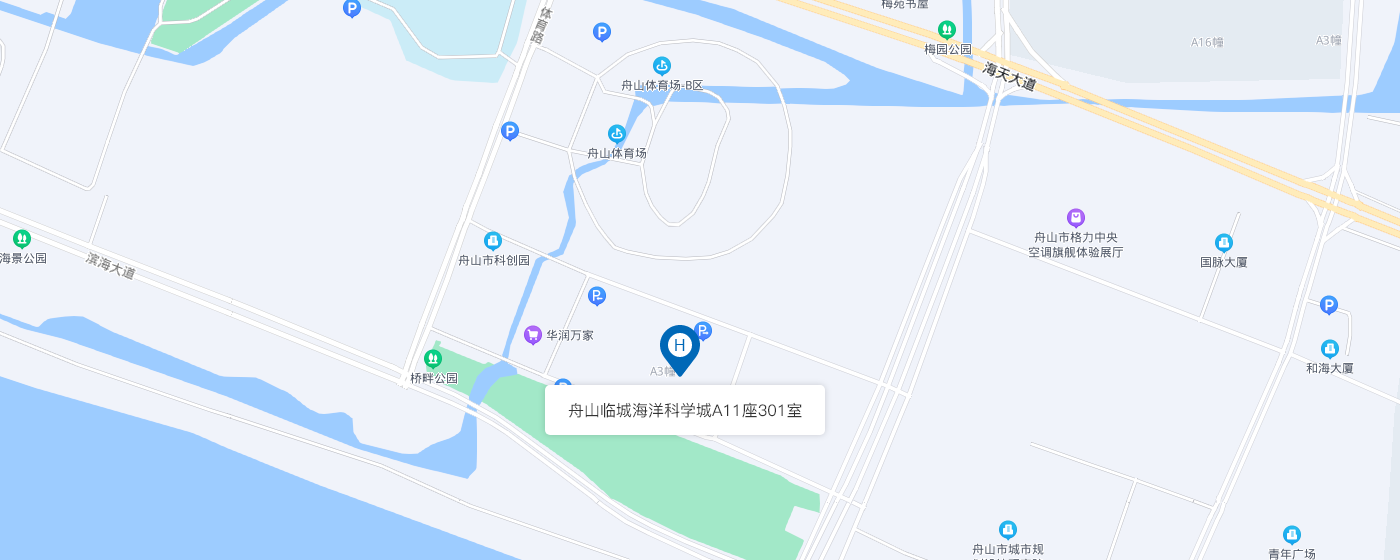This screenshot has height=560, width=1400.
Task: Select the 梅园公园 park marker
Action: 947,30
